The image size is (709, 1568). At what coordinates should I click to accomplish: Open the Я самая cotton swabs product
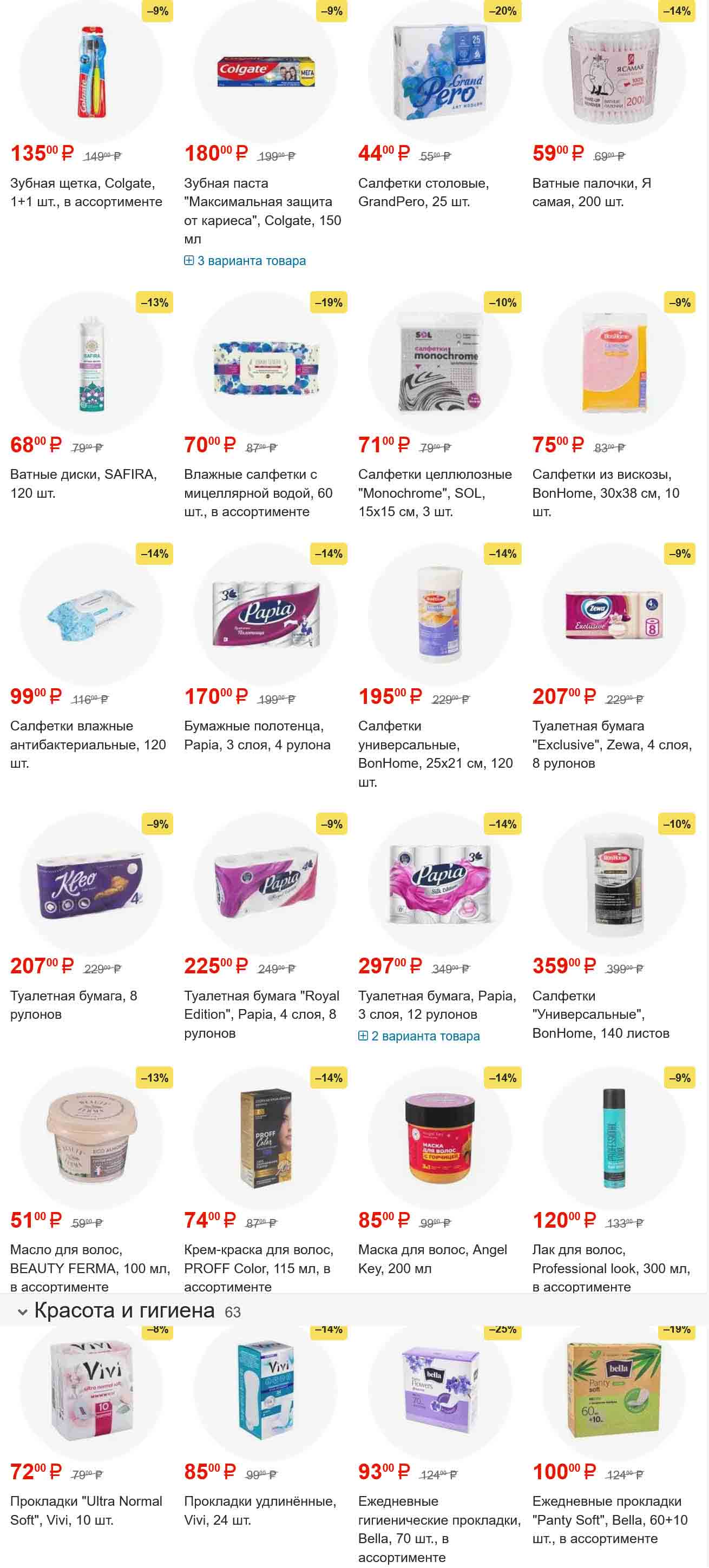point(591,192)
